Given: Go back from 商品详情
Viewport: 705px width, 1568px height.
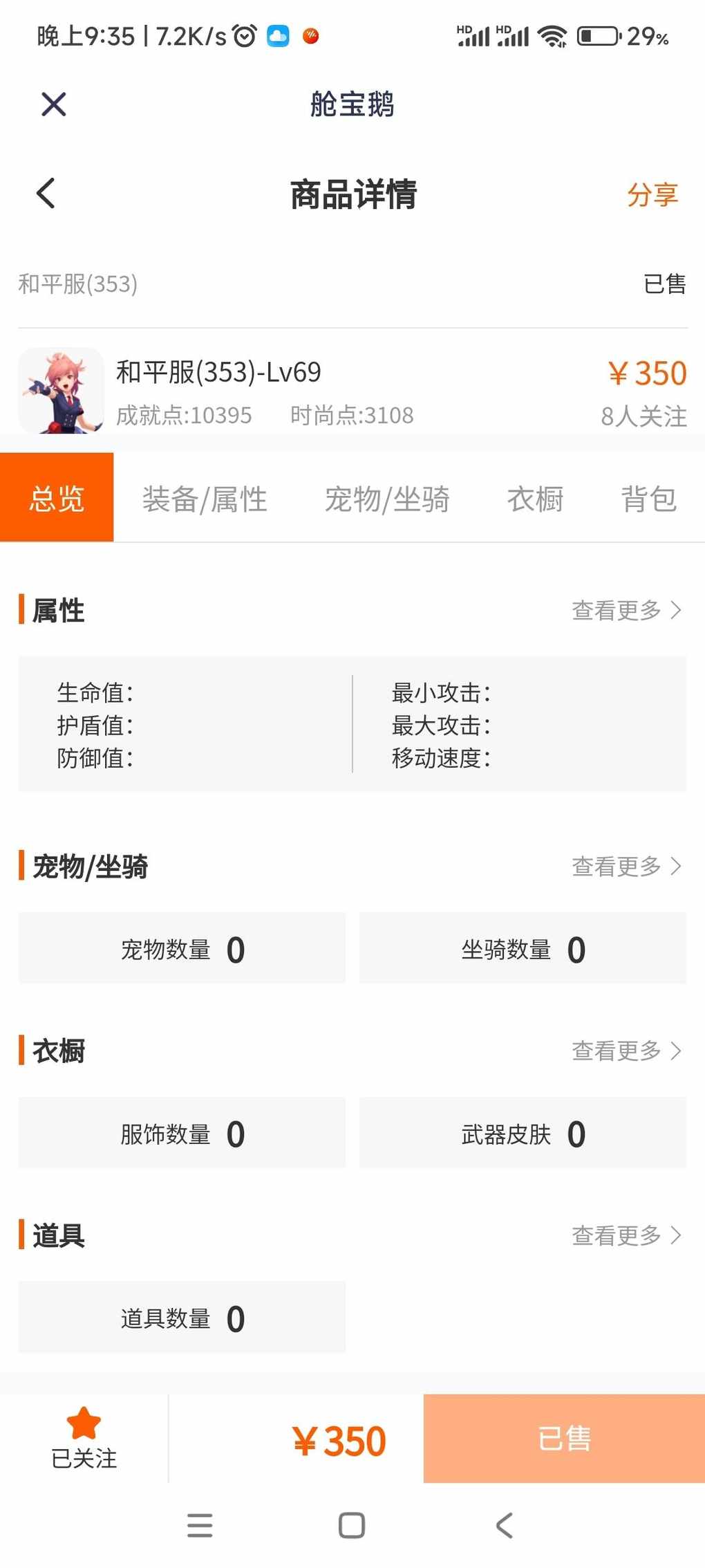Looking at the screenshot, I should [x=46, y=193].
